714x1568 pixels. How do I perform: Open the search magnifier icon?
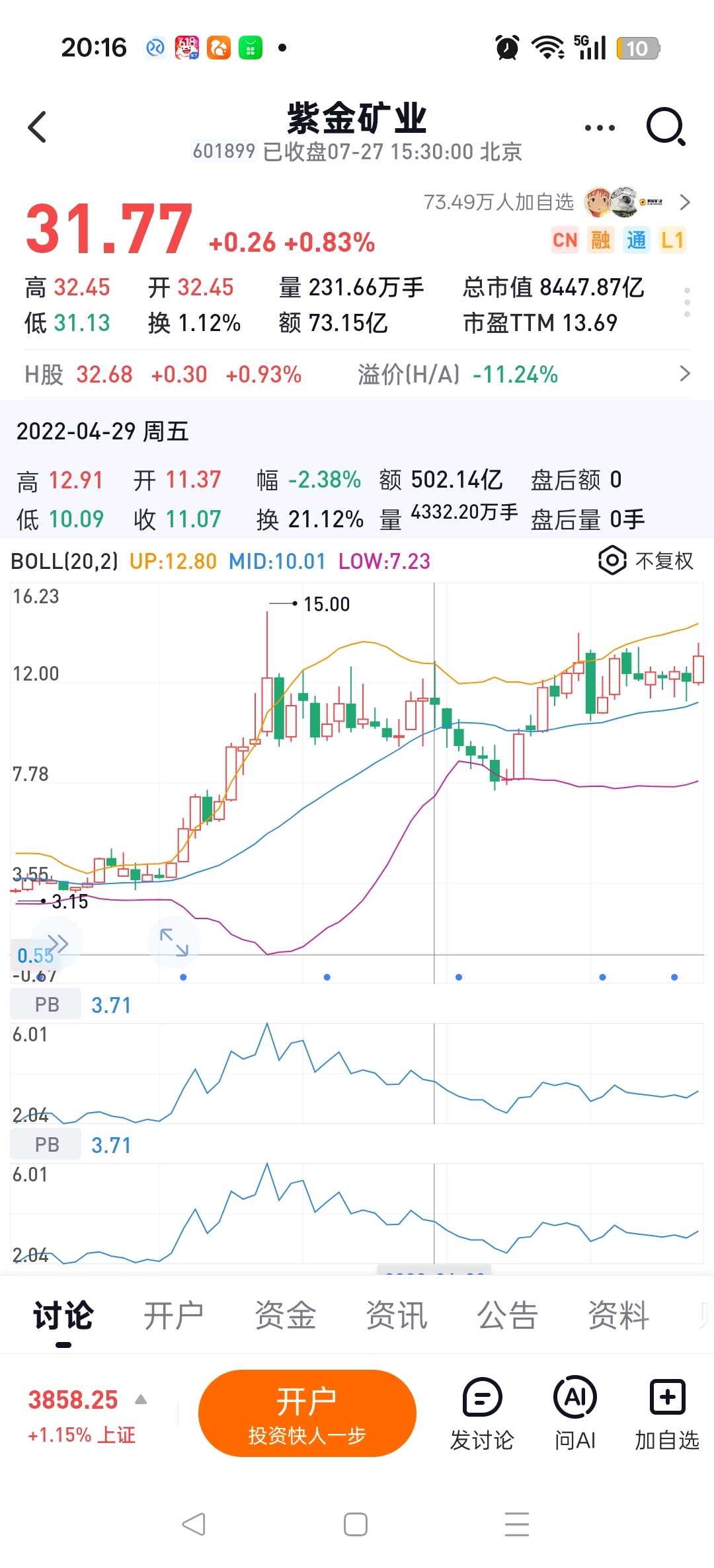[x=666, y=126]
